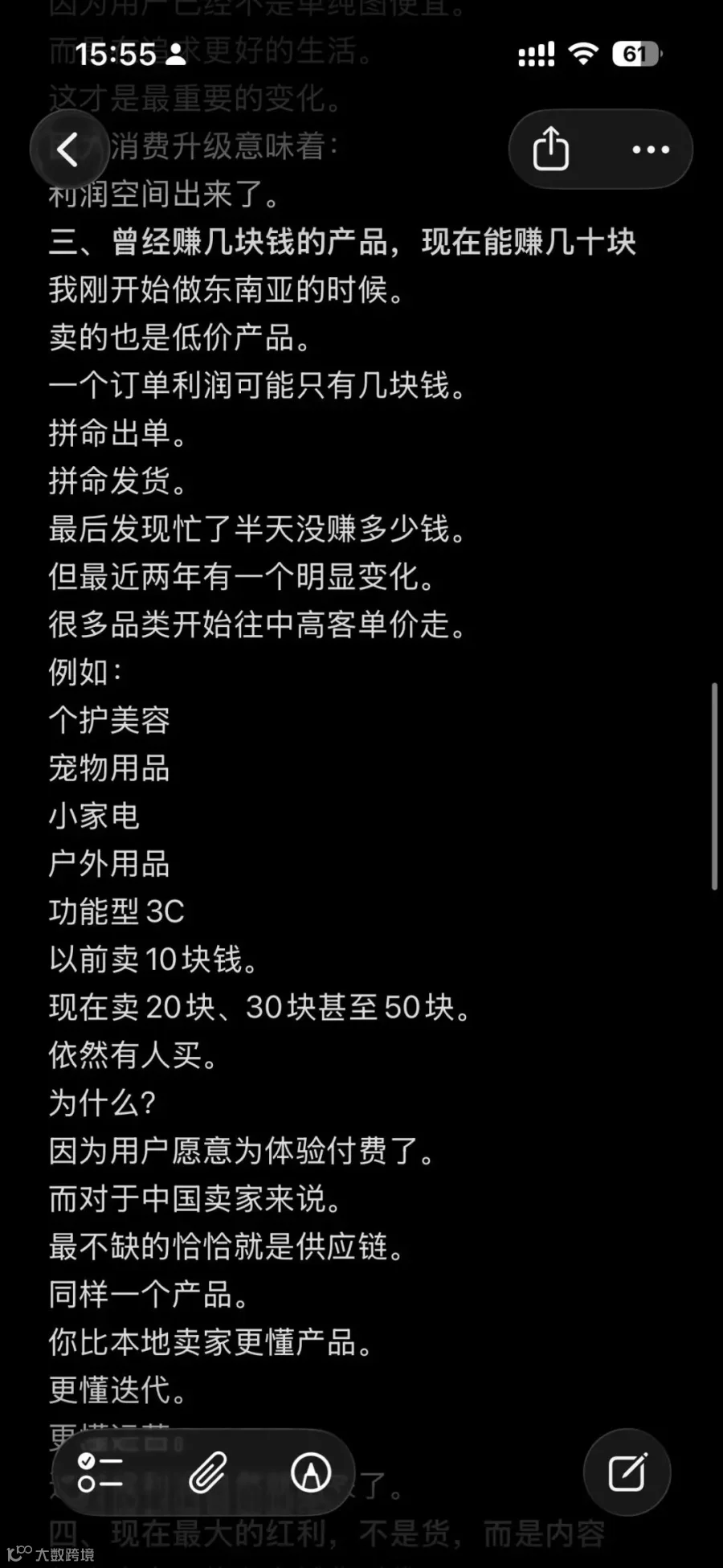723x1568 pixels.
Task: Open the markup pen tool
Action: coord(311,1472)
